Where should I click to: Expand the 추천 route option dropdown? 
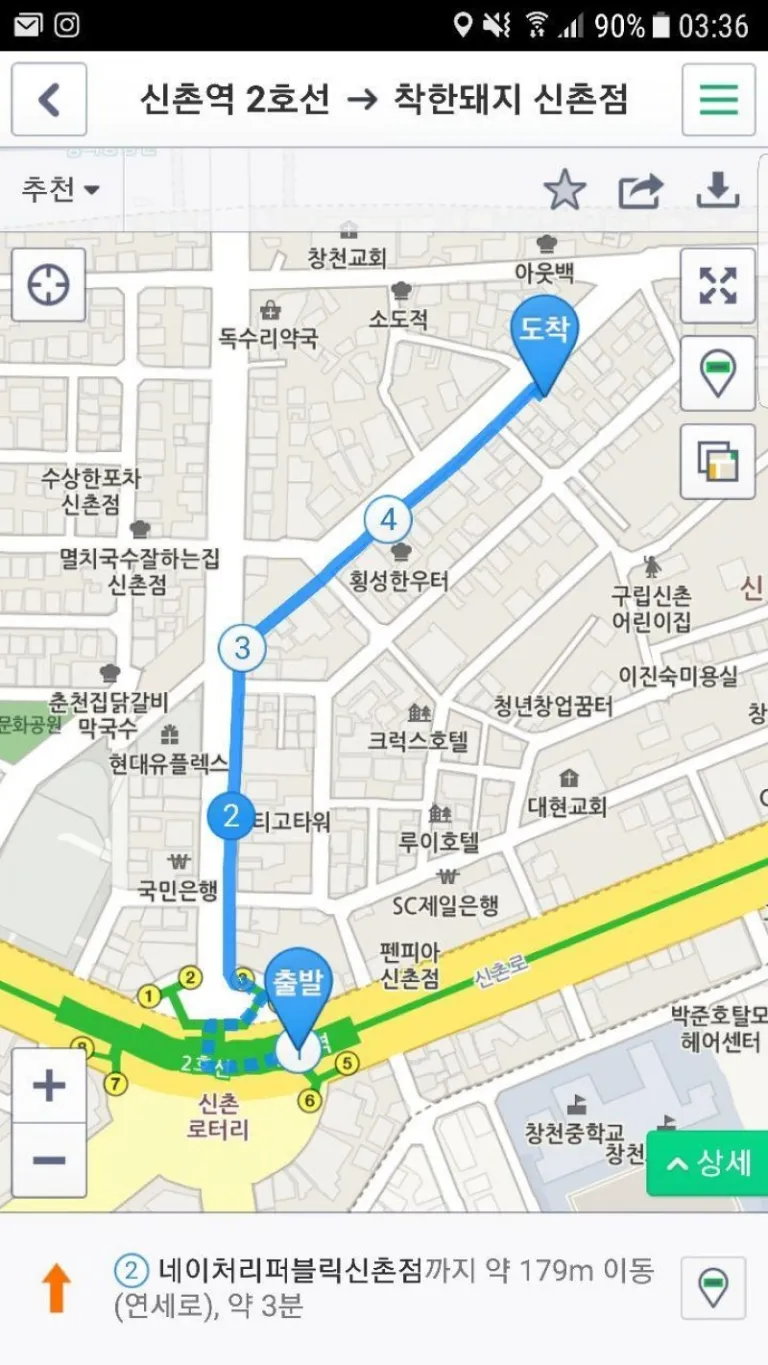point(61,190)
